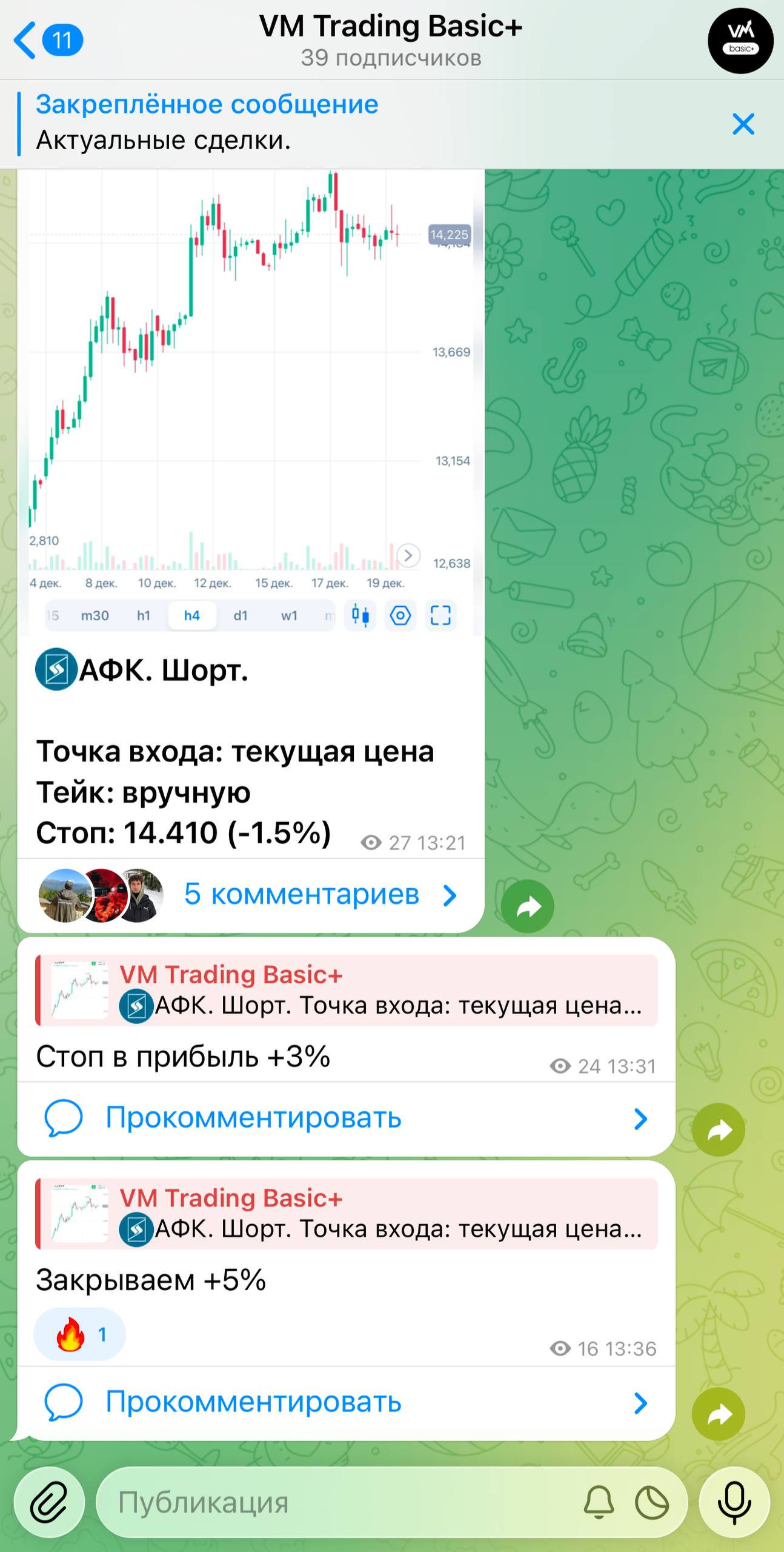Forward the Стоп в прибыль +3% post
This screenshot has width=784, height=1552.
coord(718,1130)
